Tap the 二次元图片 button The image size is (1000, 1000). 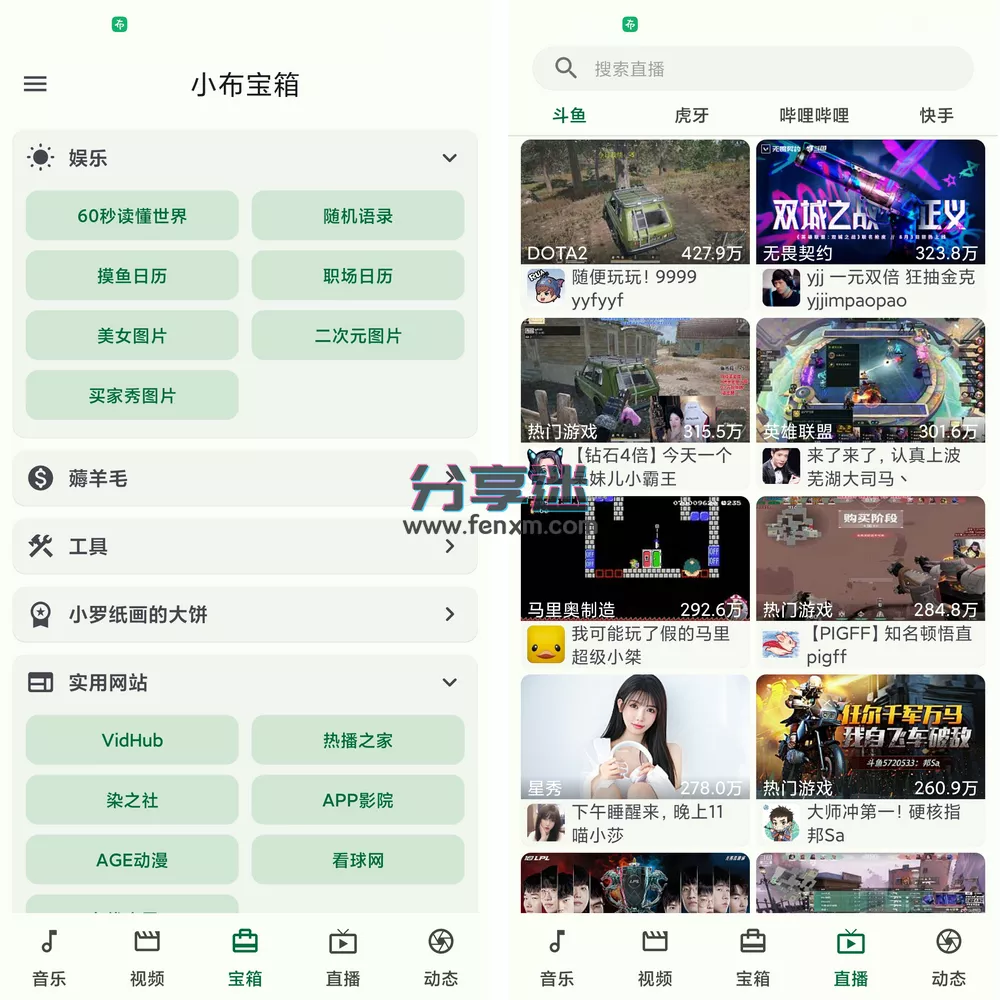358,336
